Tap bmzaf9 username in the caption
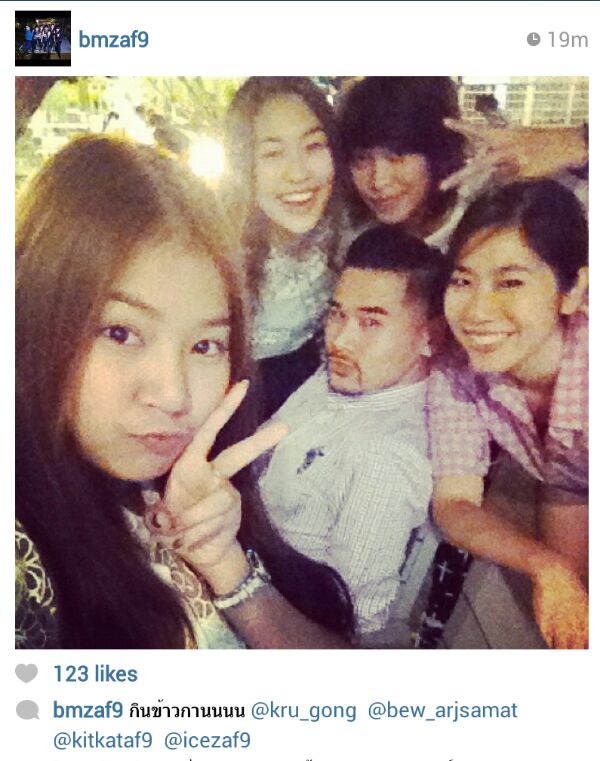 point(87,711)
